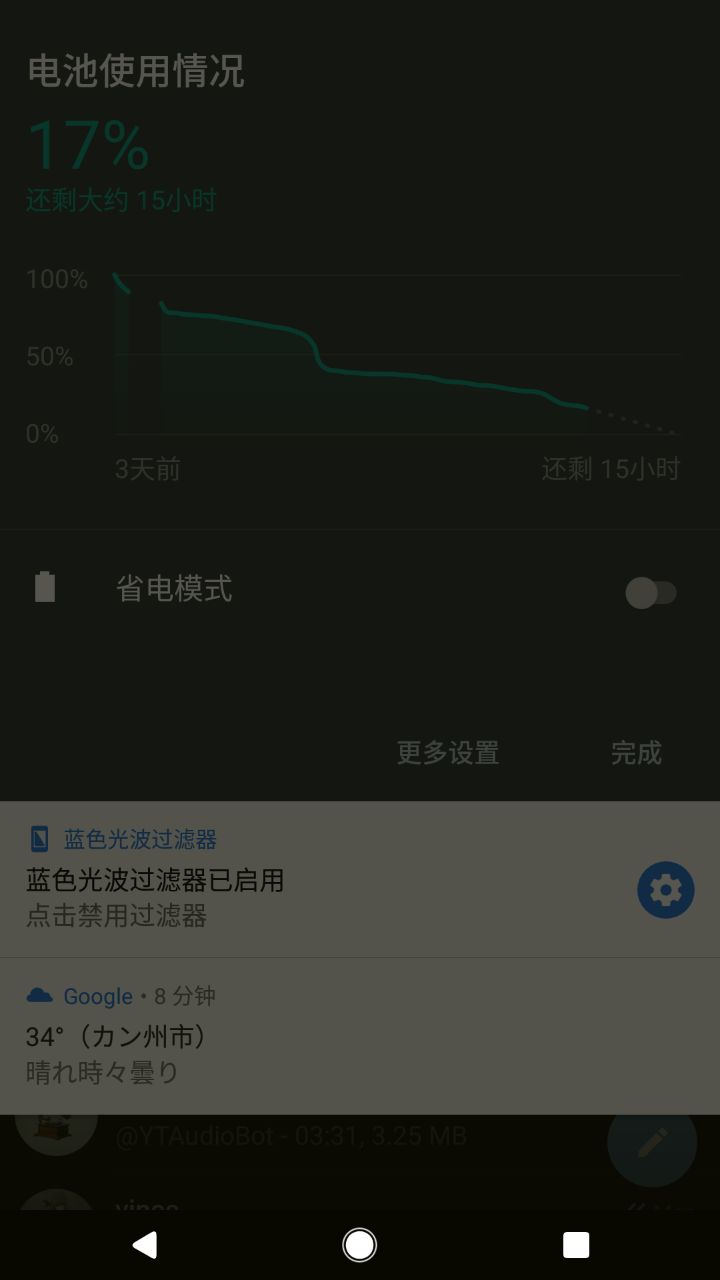Screen dimensions: 720x1280
Task: Tap 完成 to close battery panel
Action: (x=636, y=753)
